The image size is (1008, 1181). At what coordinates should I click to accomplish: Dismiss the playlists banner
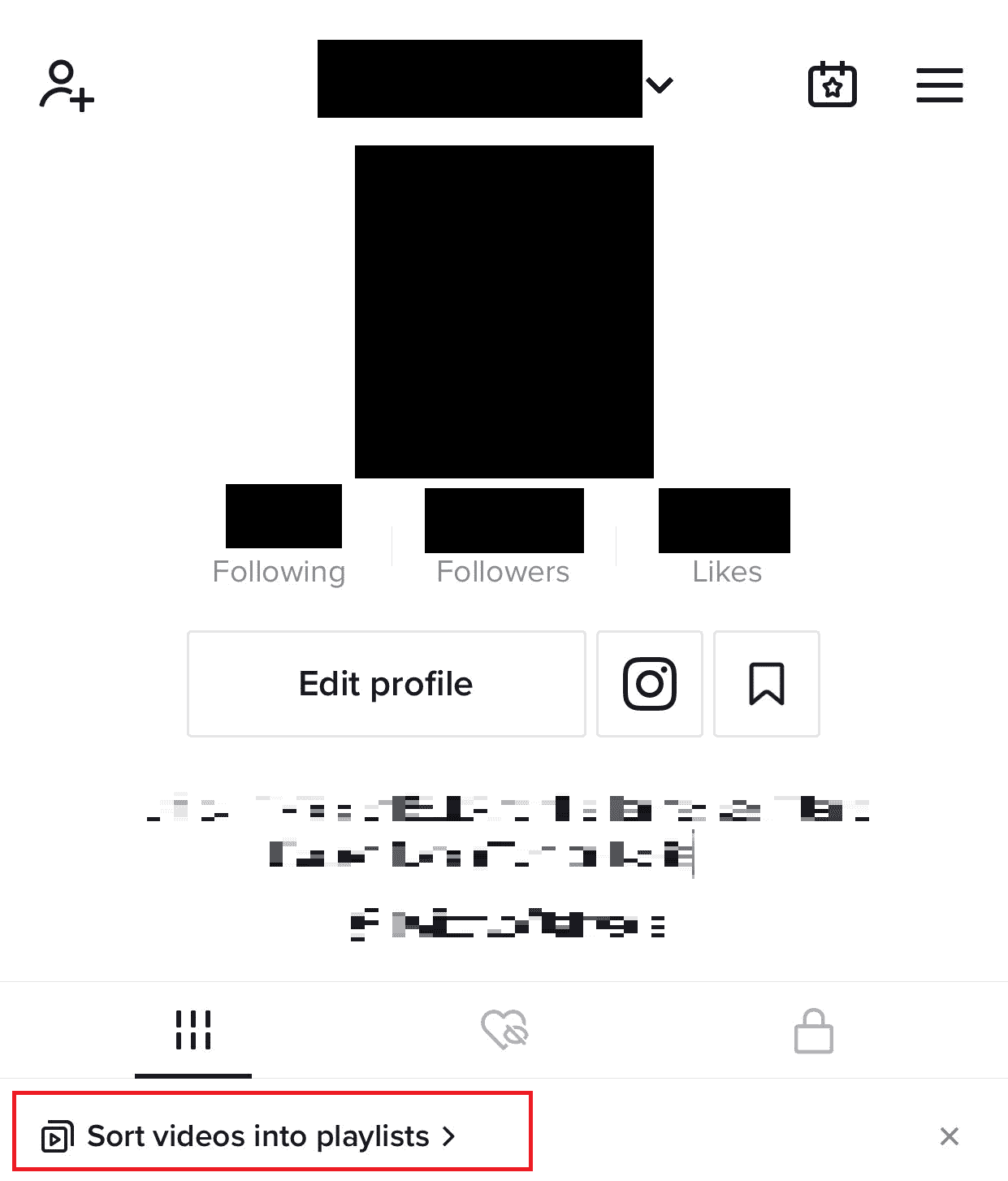click(949, 1136)
